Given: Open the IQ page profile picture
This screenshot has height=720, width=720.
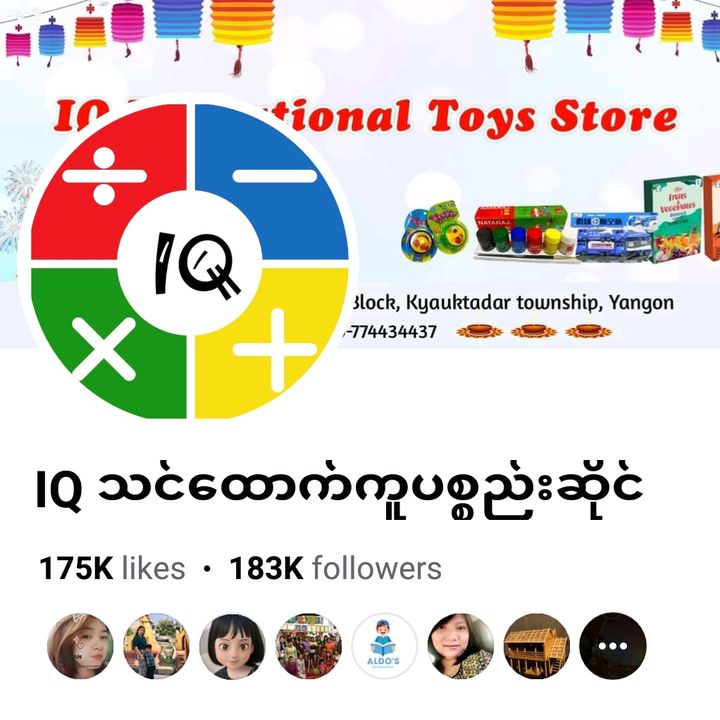Looking at the screenshot, I should tap(190, 262).
